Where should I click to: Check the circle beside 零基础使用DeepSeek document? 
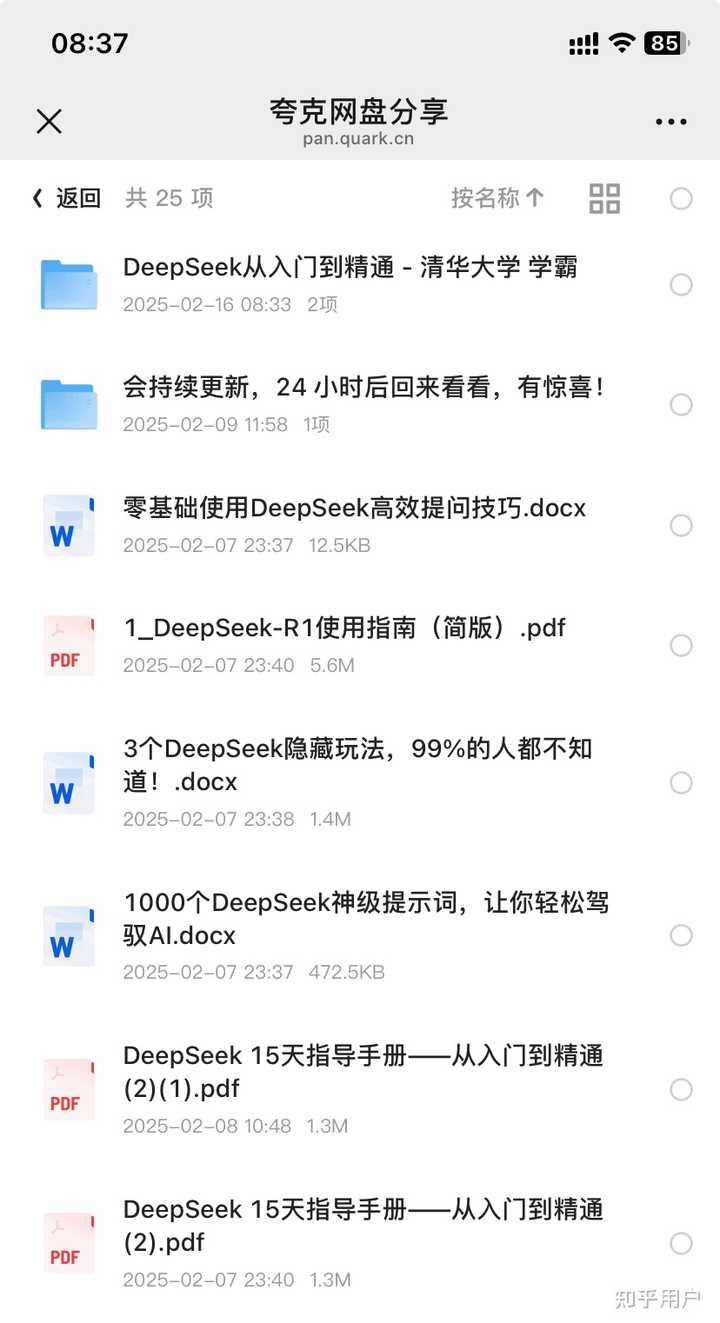coord(682,525)
